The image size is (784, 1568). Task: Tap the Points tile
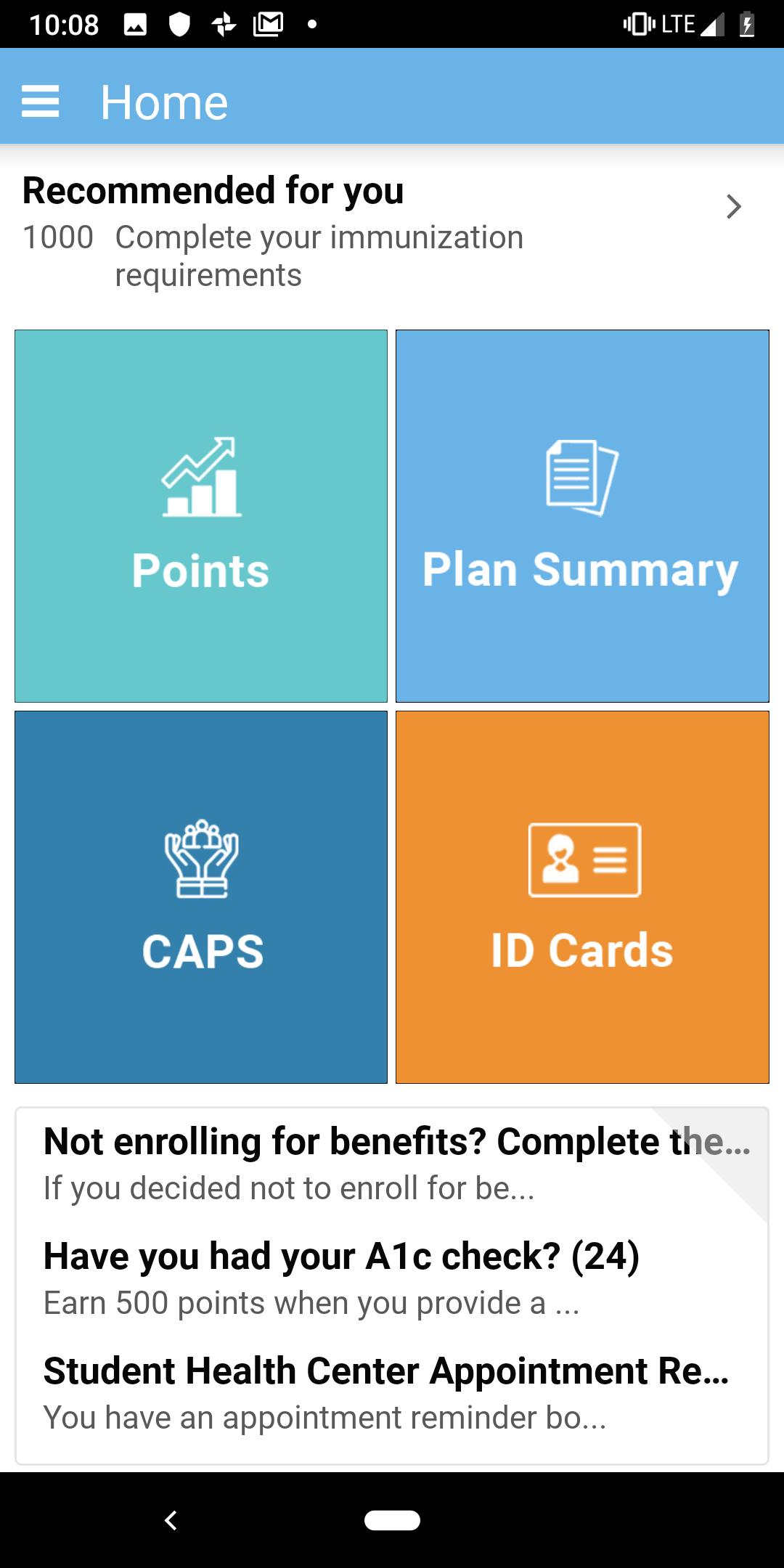(200, 515)
